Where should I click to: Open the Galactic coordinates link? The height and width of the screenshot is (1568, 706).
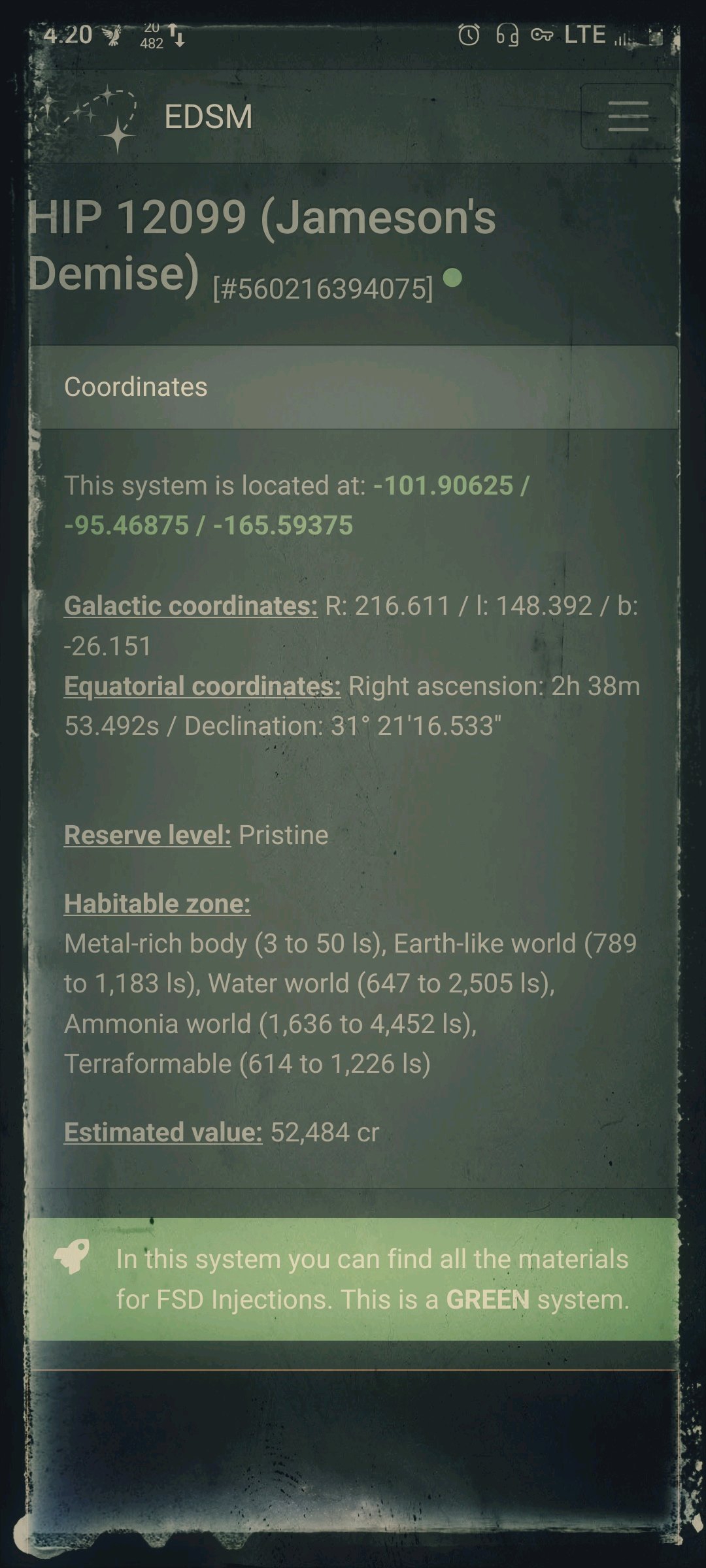pyautogui.click(x=191, y=606)
